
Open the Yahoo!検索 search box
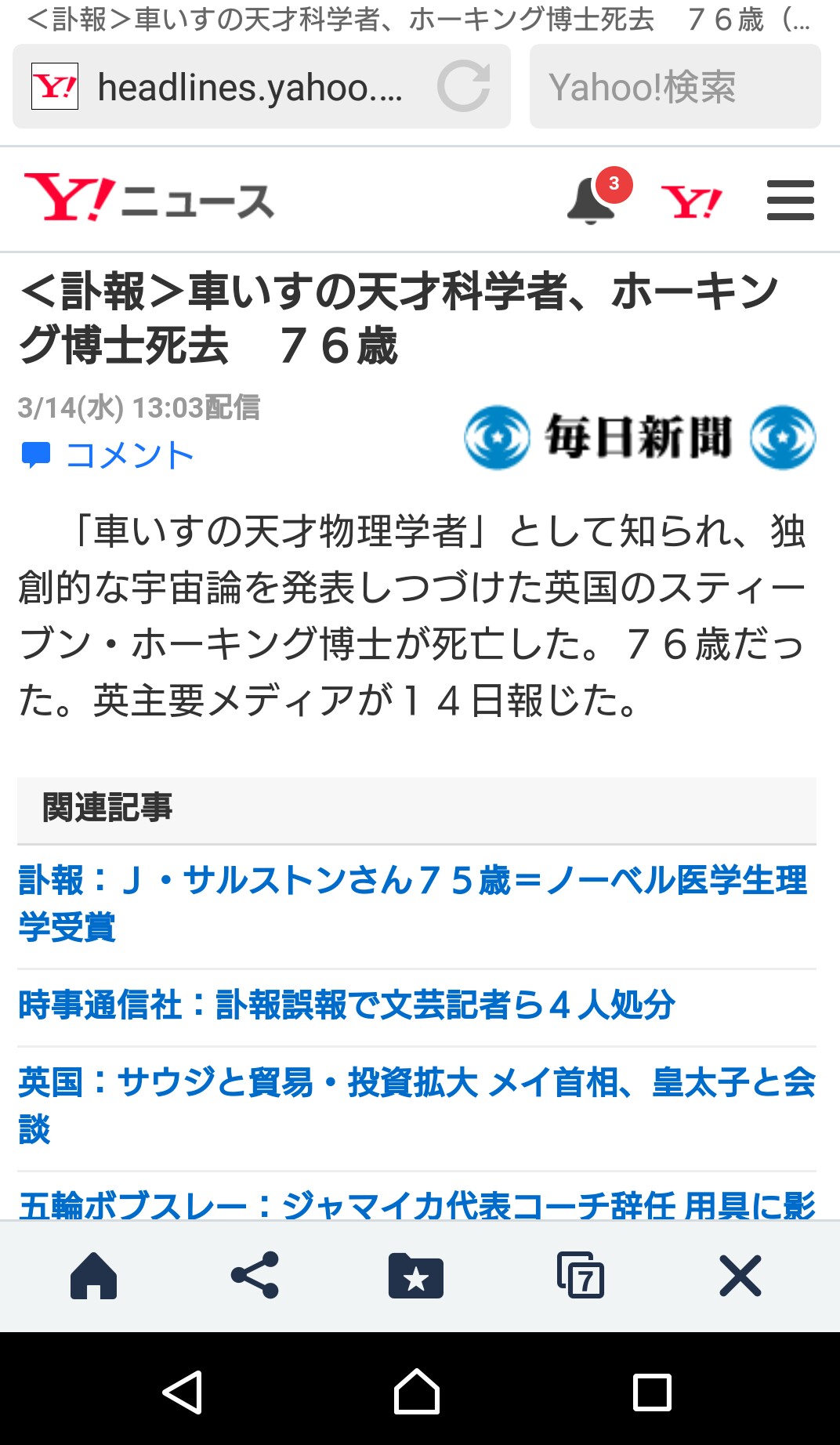(674, 87)
